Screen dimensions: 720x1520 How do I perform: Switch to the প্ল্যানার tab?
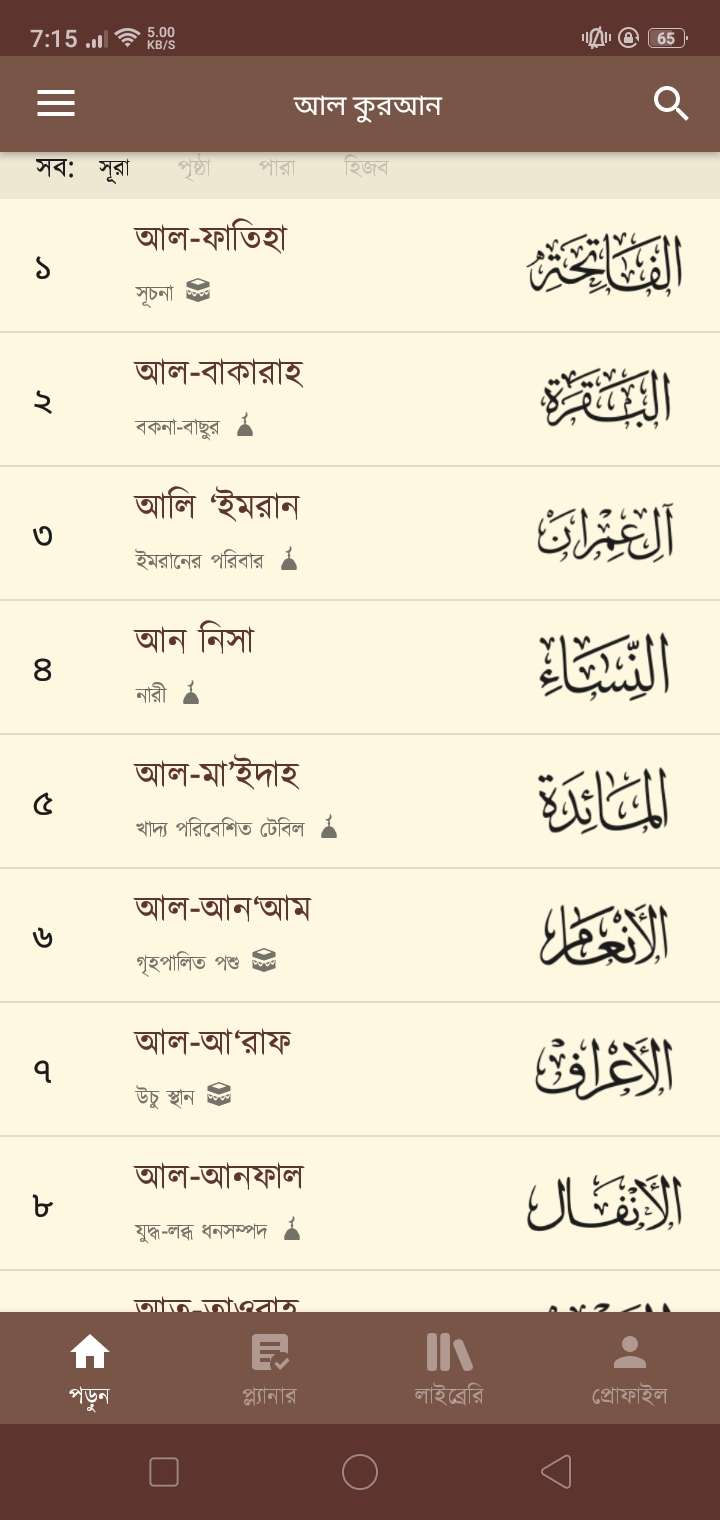pos(269,1368)
